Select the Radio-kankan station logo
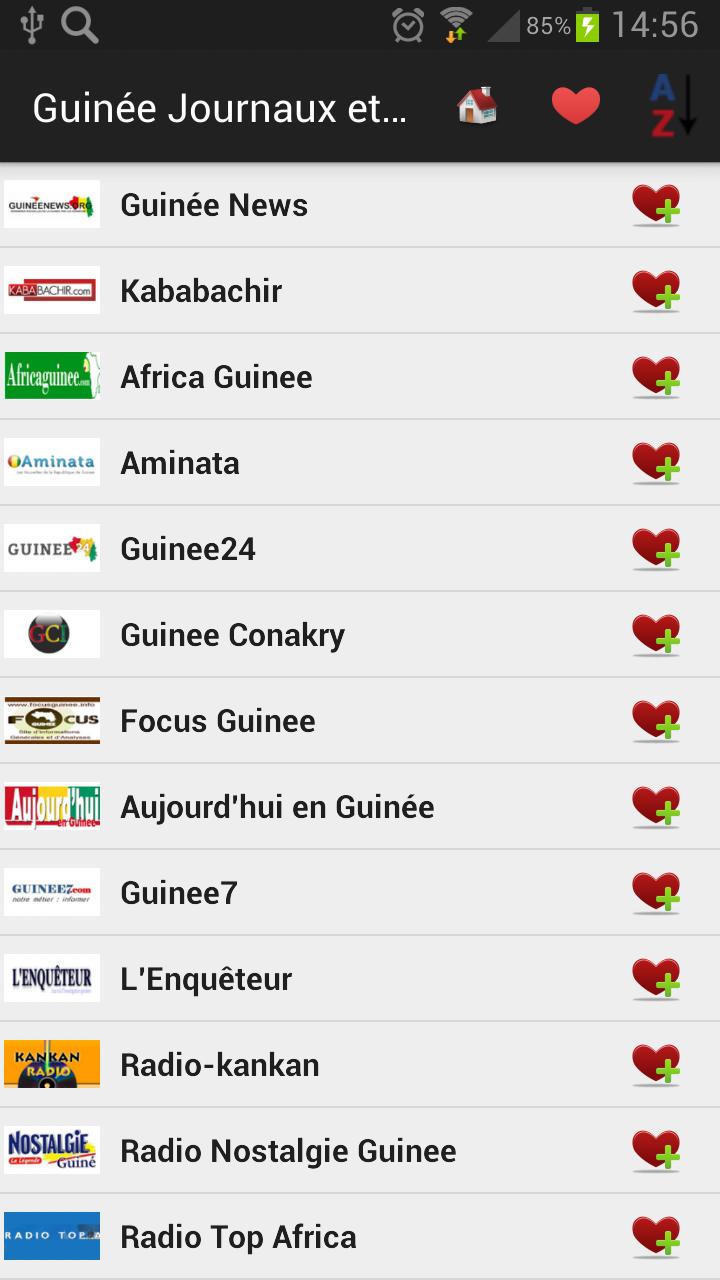This screenshot has height=1280, width=720. [x=52, y=1064]
